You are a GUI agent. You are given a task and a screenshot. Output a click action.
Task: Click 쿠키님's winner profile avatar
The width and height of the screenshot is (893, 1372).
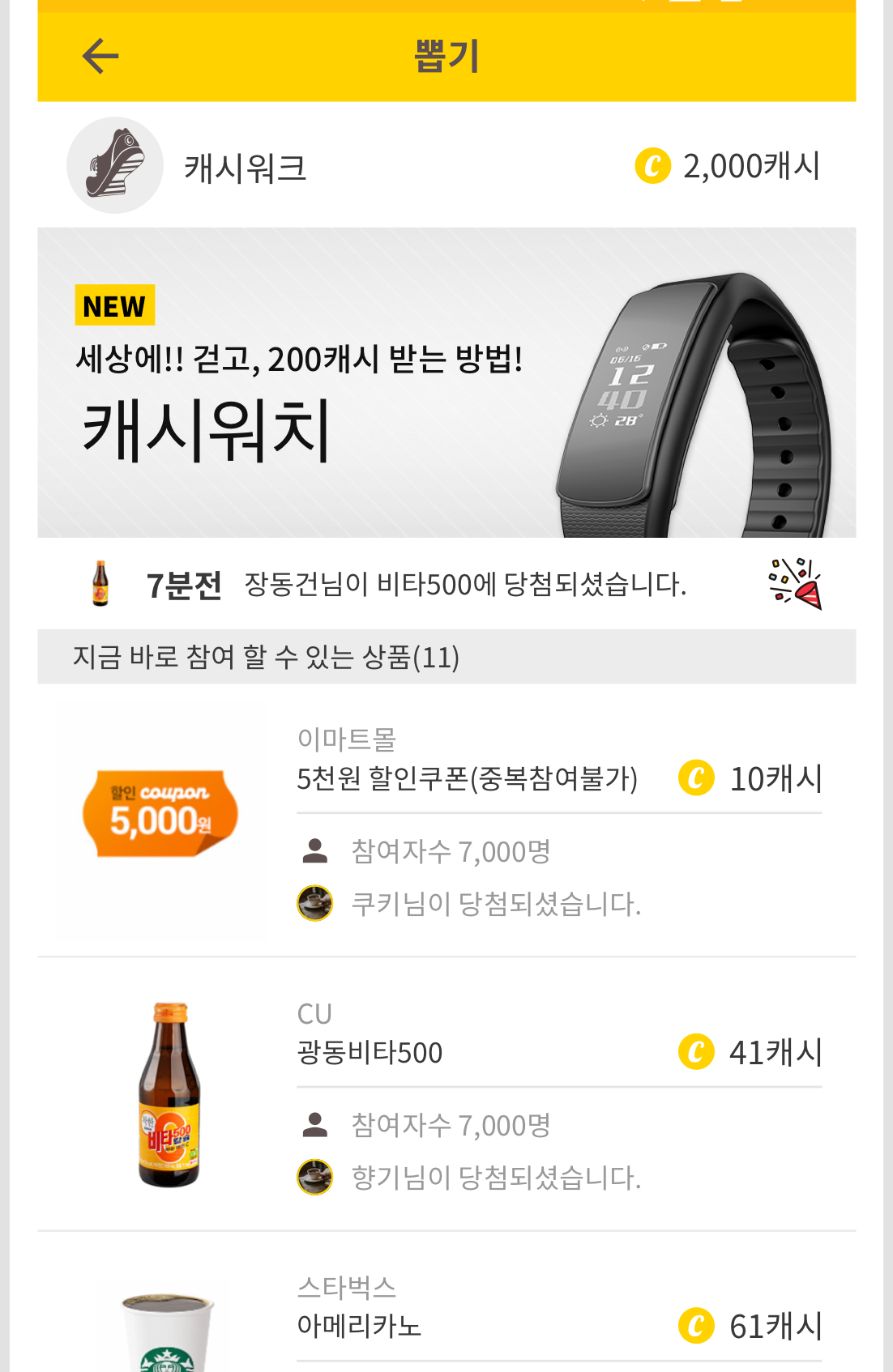click(316, 905)
